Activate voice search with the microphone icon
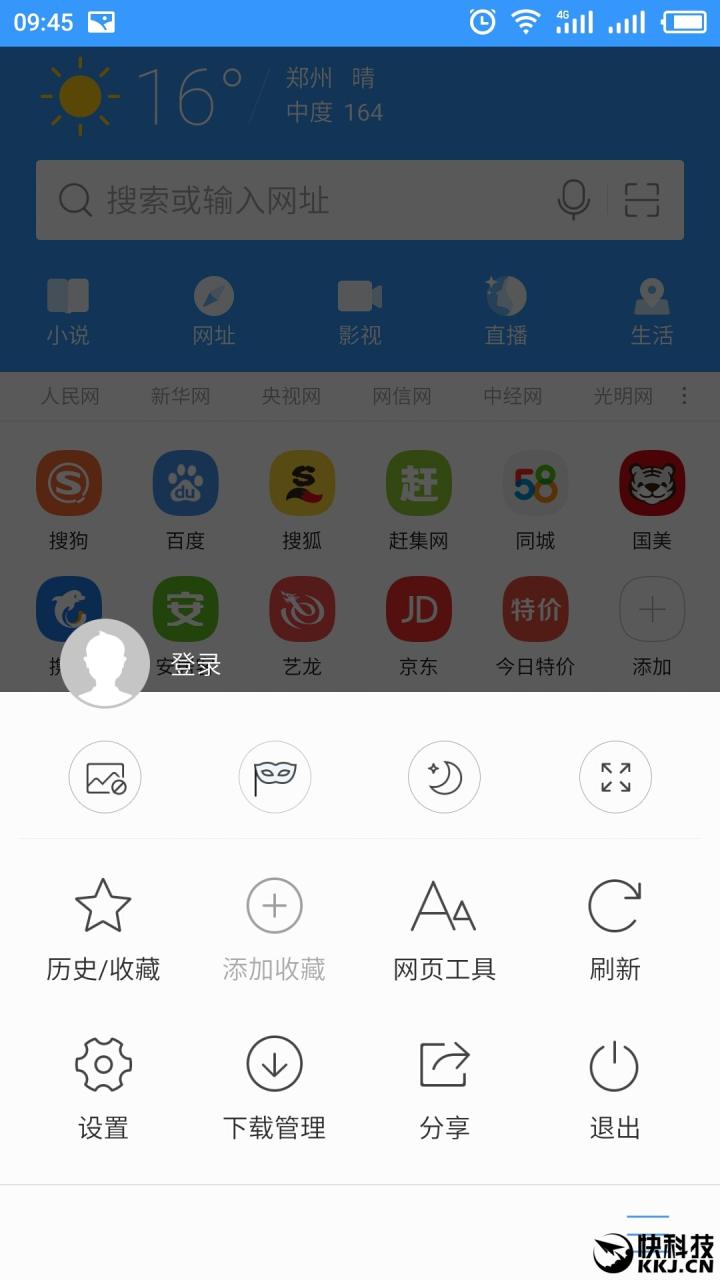 [571, 200]
